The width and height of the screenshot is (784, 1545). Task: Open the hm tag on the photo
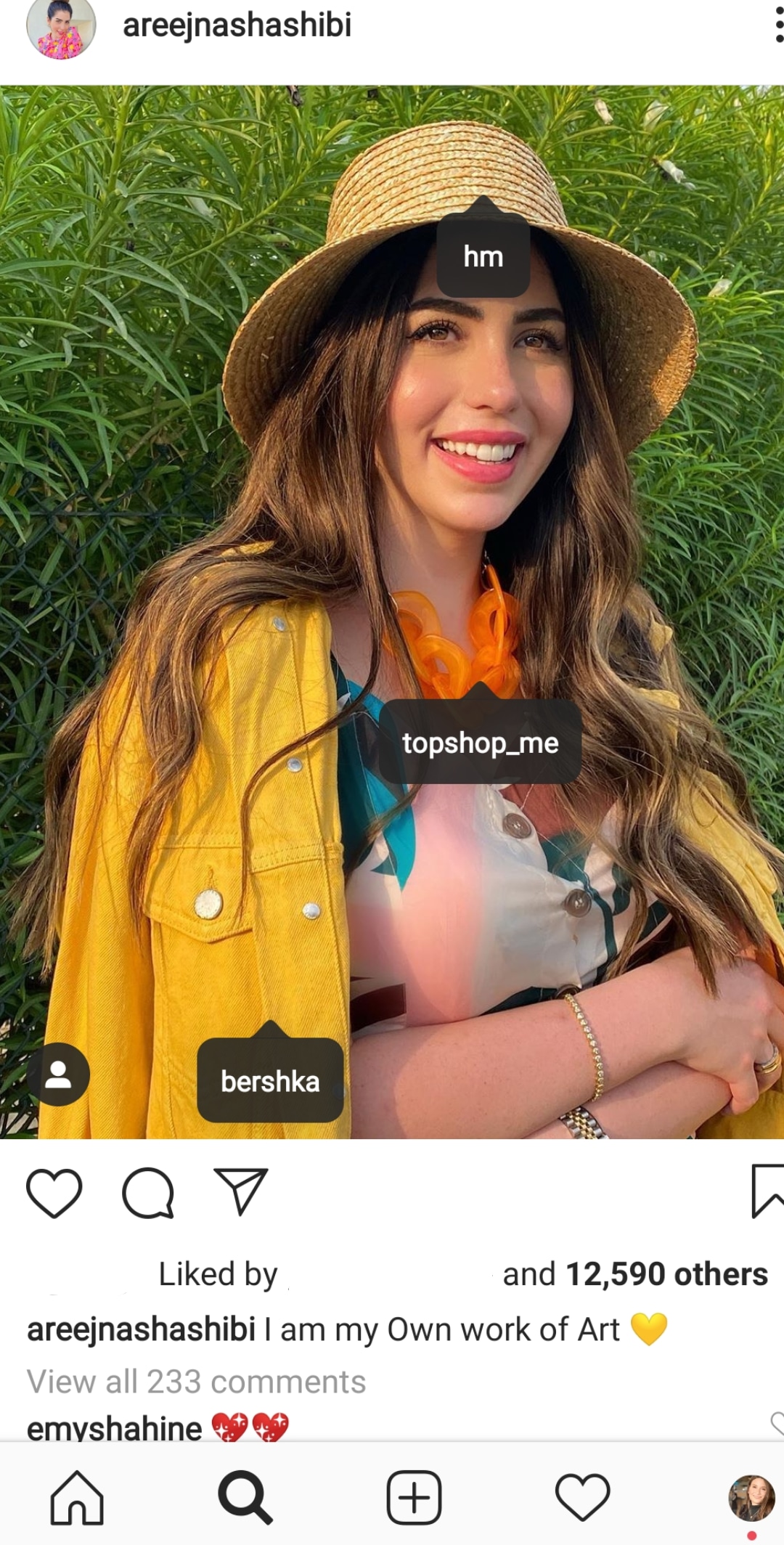coord(483,256)
